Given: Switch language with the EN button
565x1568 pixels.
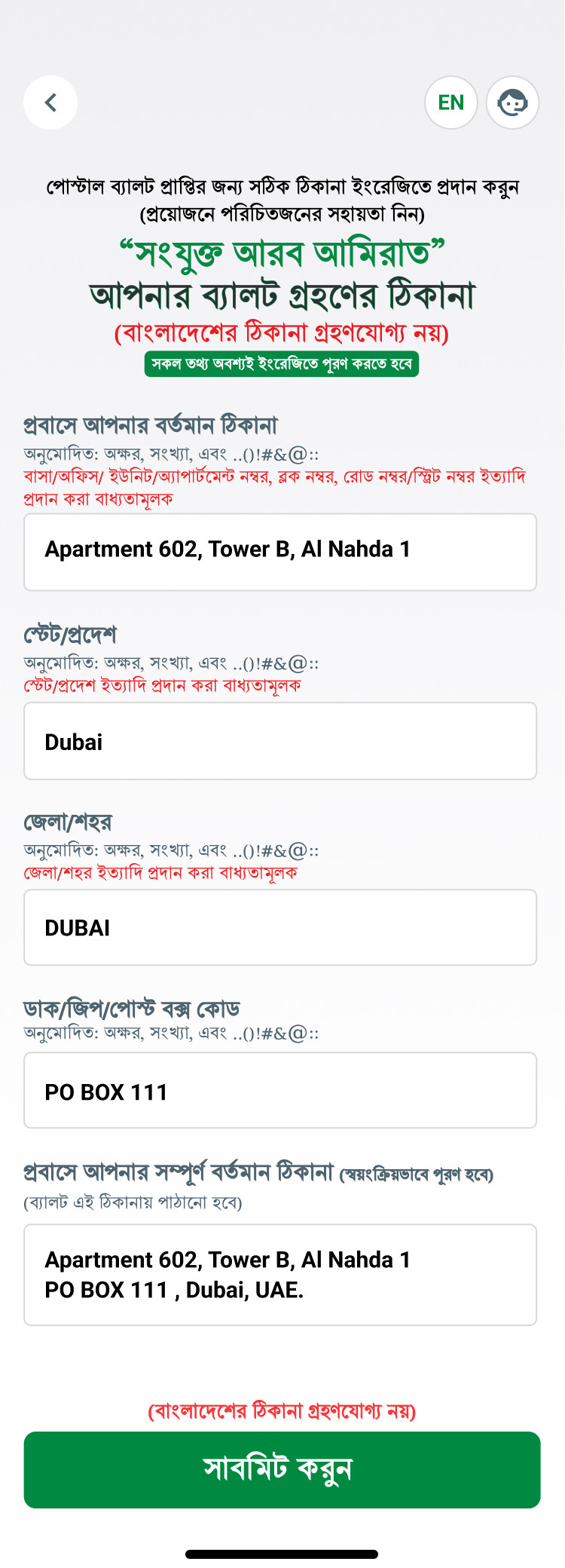Looking at the screenshot, I should coord(451,103).
